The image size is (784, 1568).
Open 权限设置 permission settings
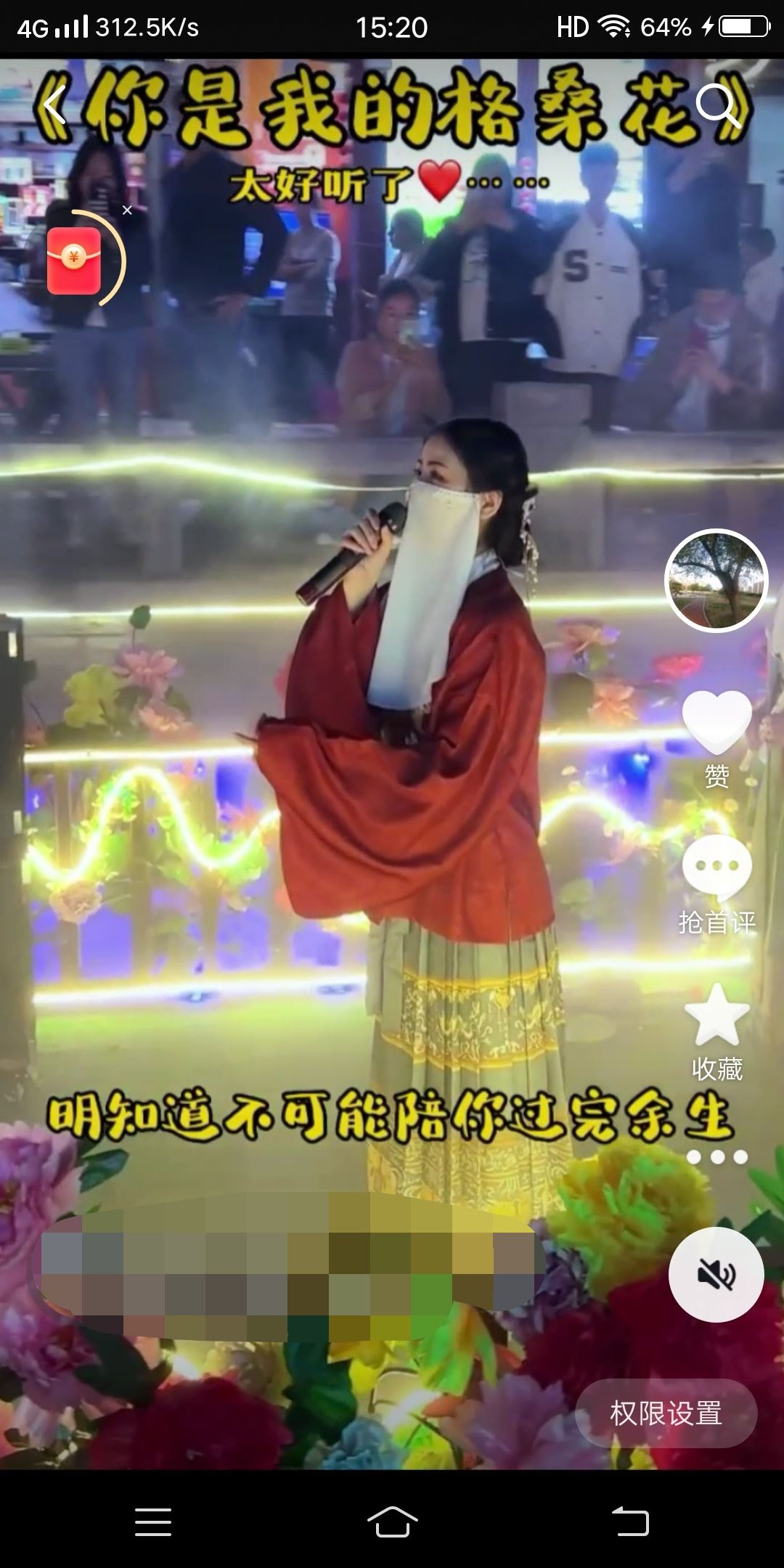tap(666, 1413)
